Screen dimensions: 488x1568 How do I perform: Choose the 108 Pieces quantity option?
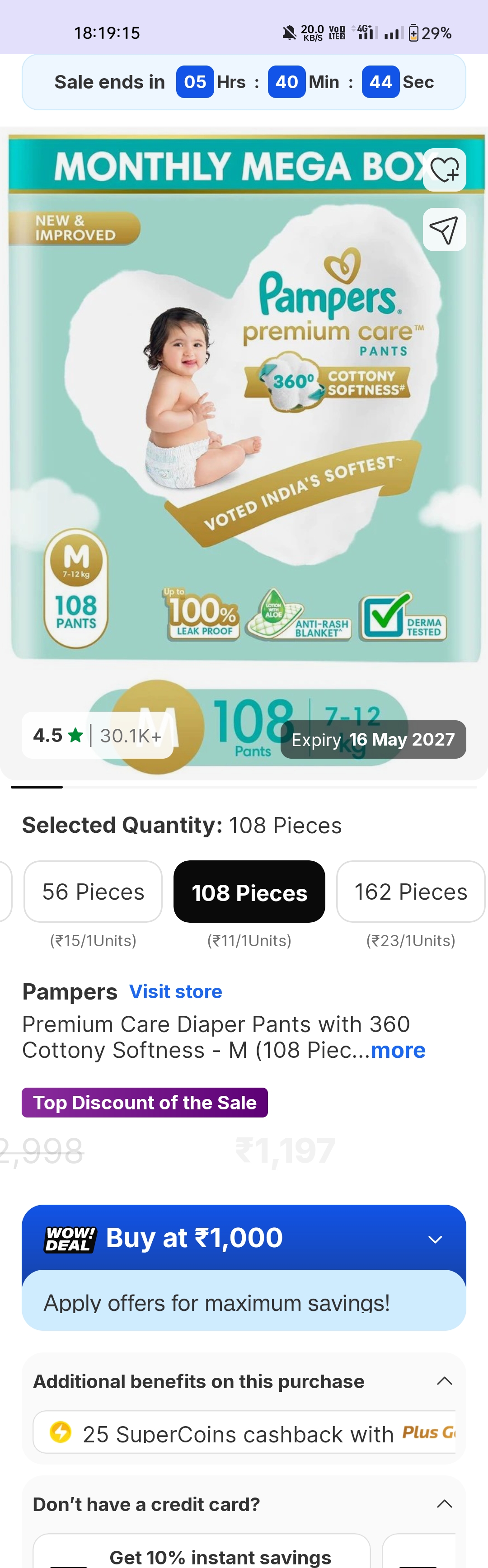point(249,892)
